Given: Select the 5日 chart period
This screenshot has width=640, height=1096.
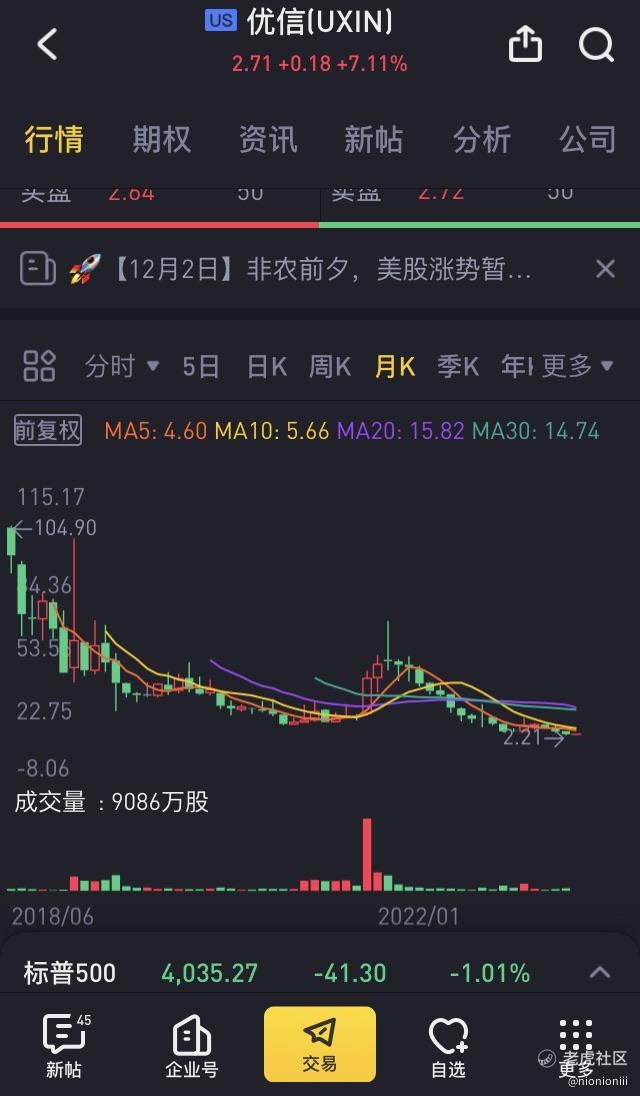Looking at the screenshot, I should tap(201, 366).
